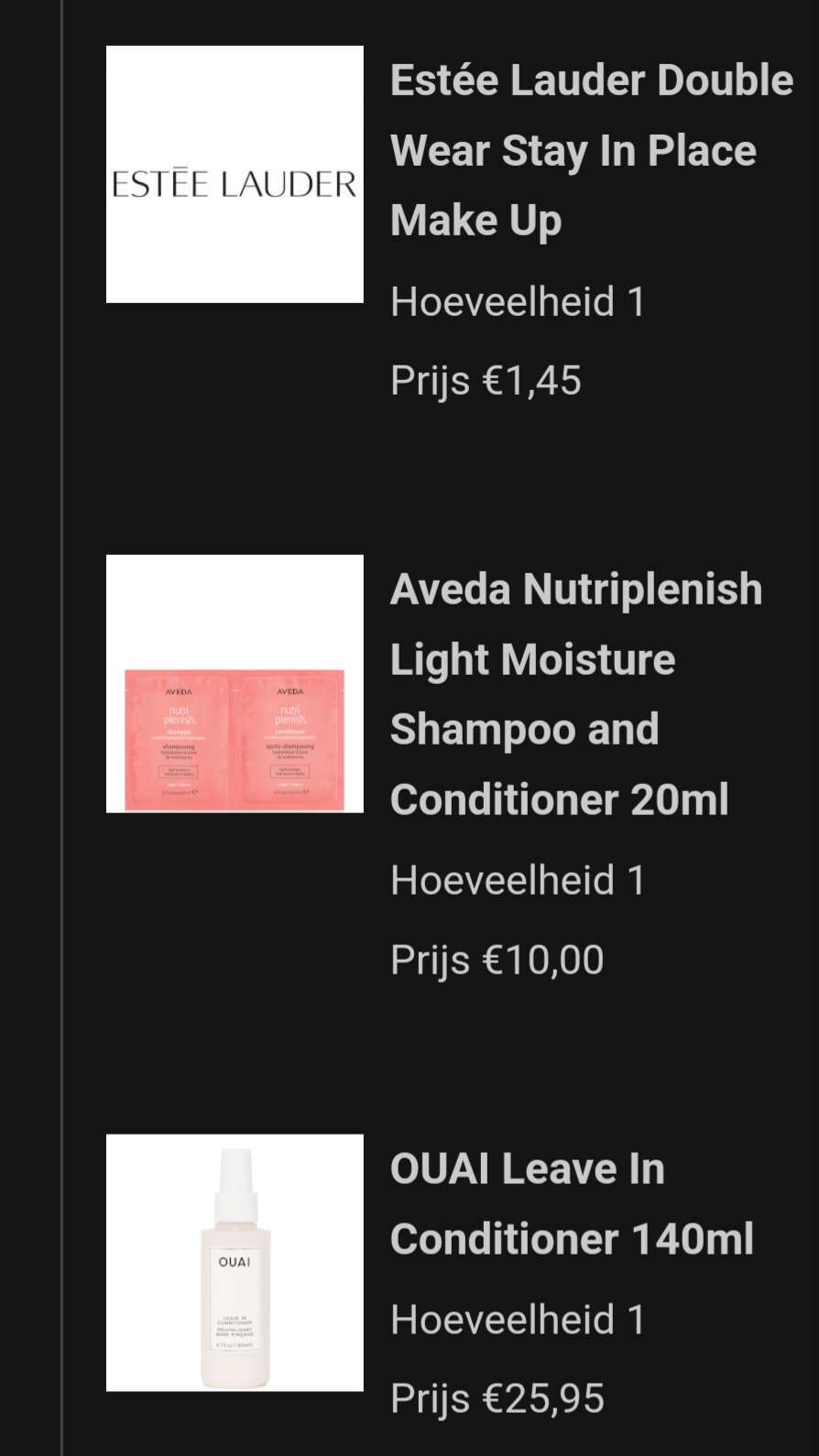Open the OUAI Leave In Conditioner bottle image

pyautogui.click(x=235, y=1263)
